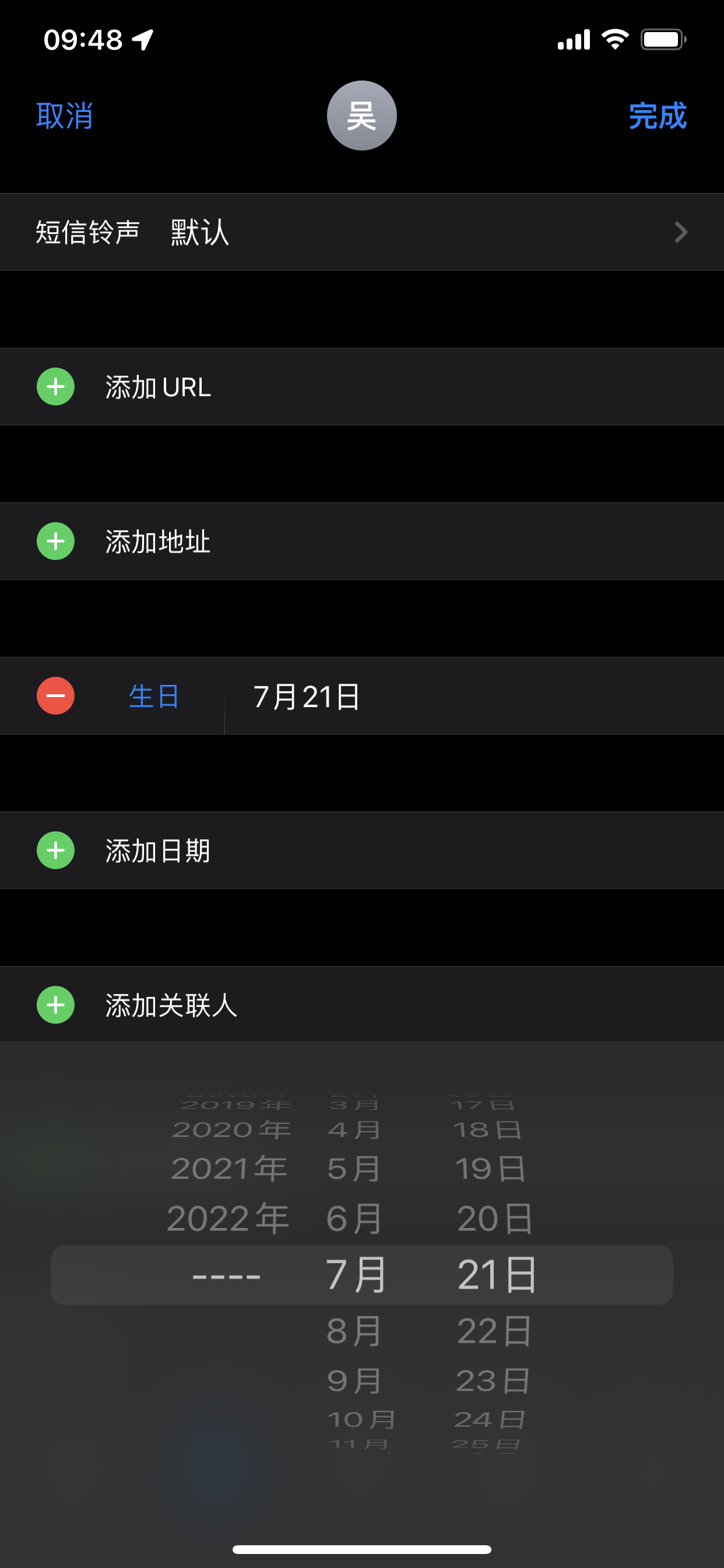Viewport: 724px width, 1568px height.
Task: Open the 短信铃声 ringtone setting
Action: [x=361, y=232]
